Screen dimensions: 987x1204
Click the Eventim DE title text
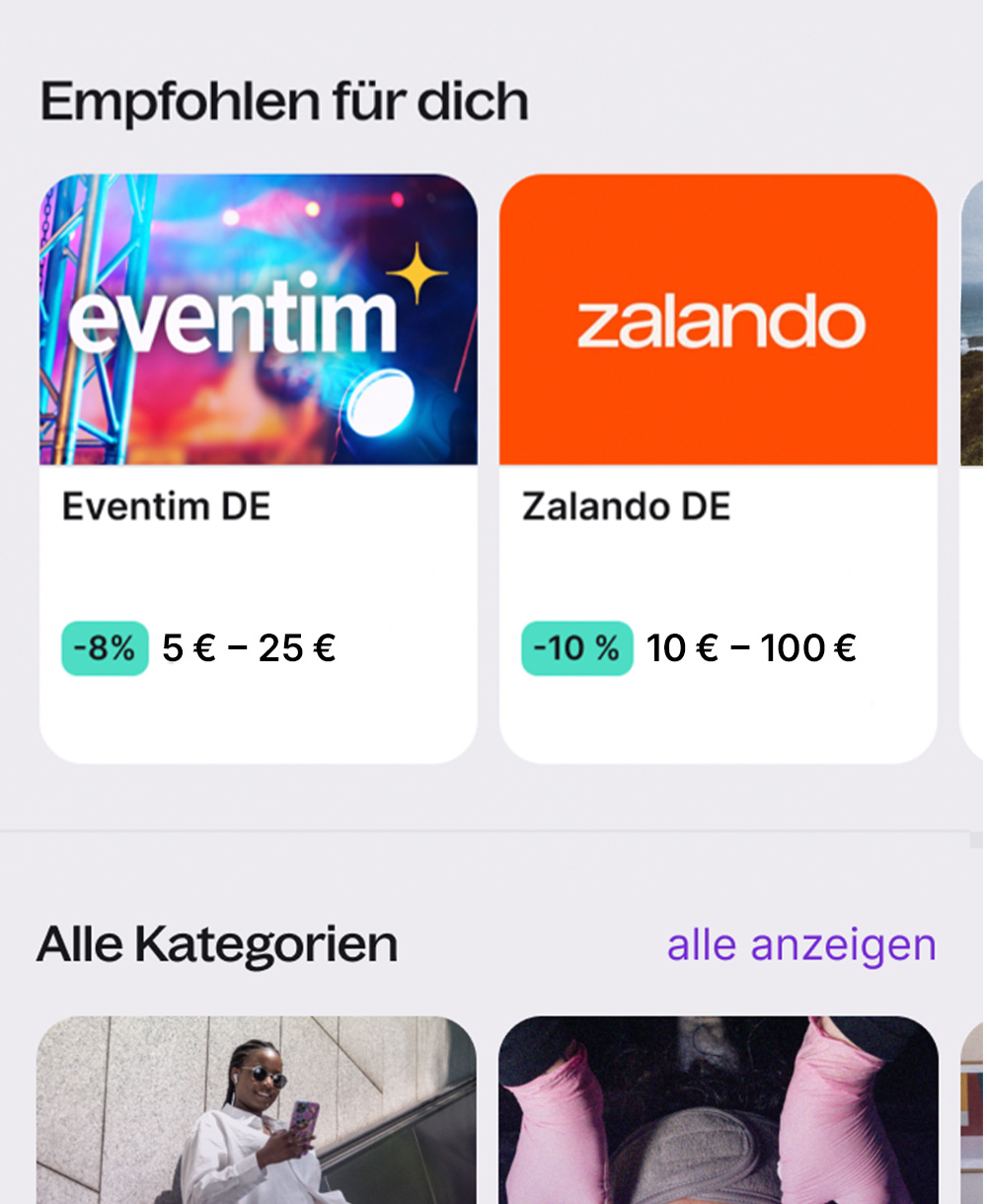tap(166, 506)
